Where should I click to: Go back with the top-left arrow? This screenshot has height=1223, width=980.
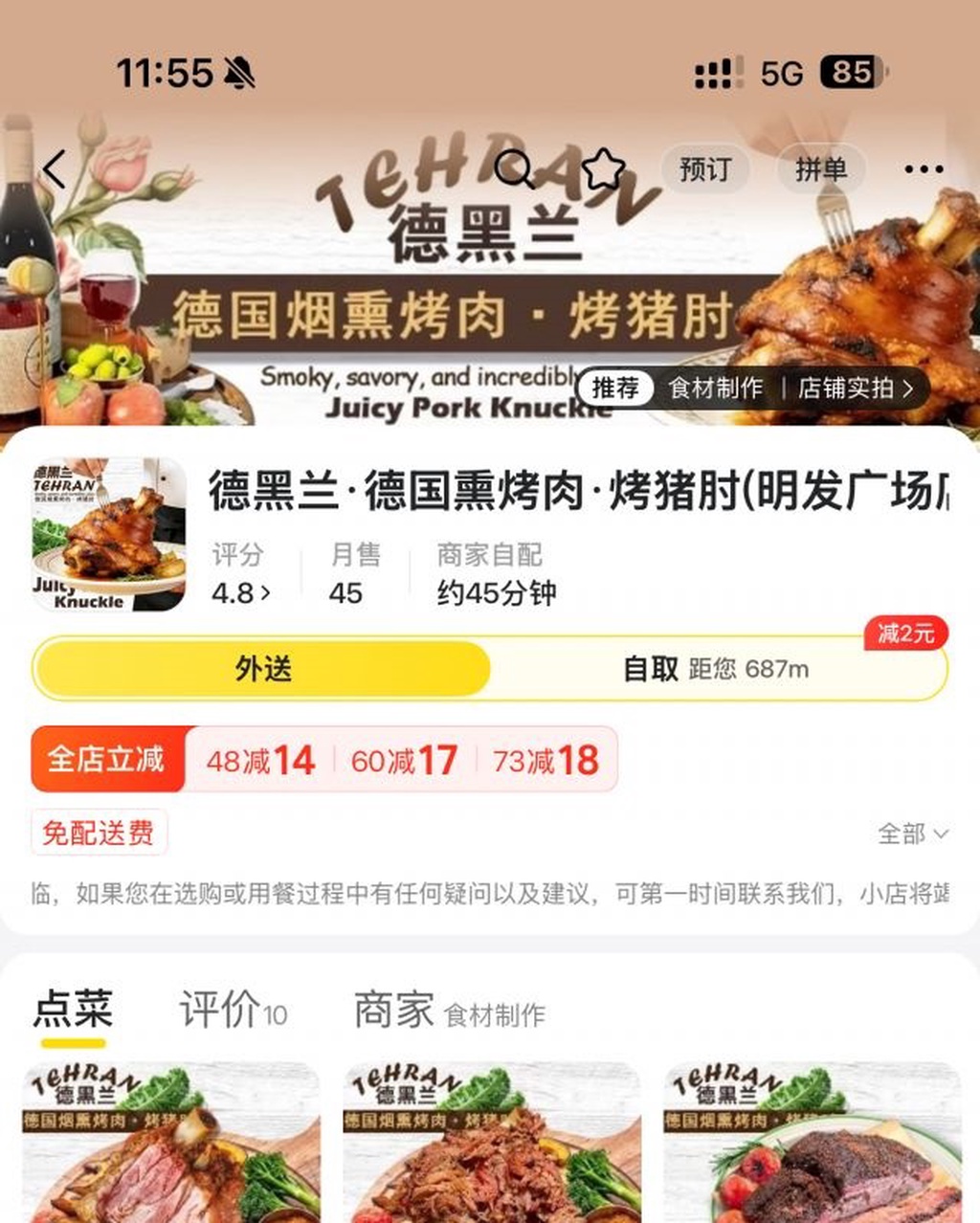(x=55, y=169)
